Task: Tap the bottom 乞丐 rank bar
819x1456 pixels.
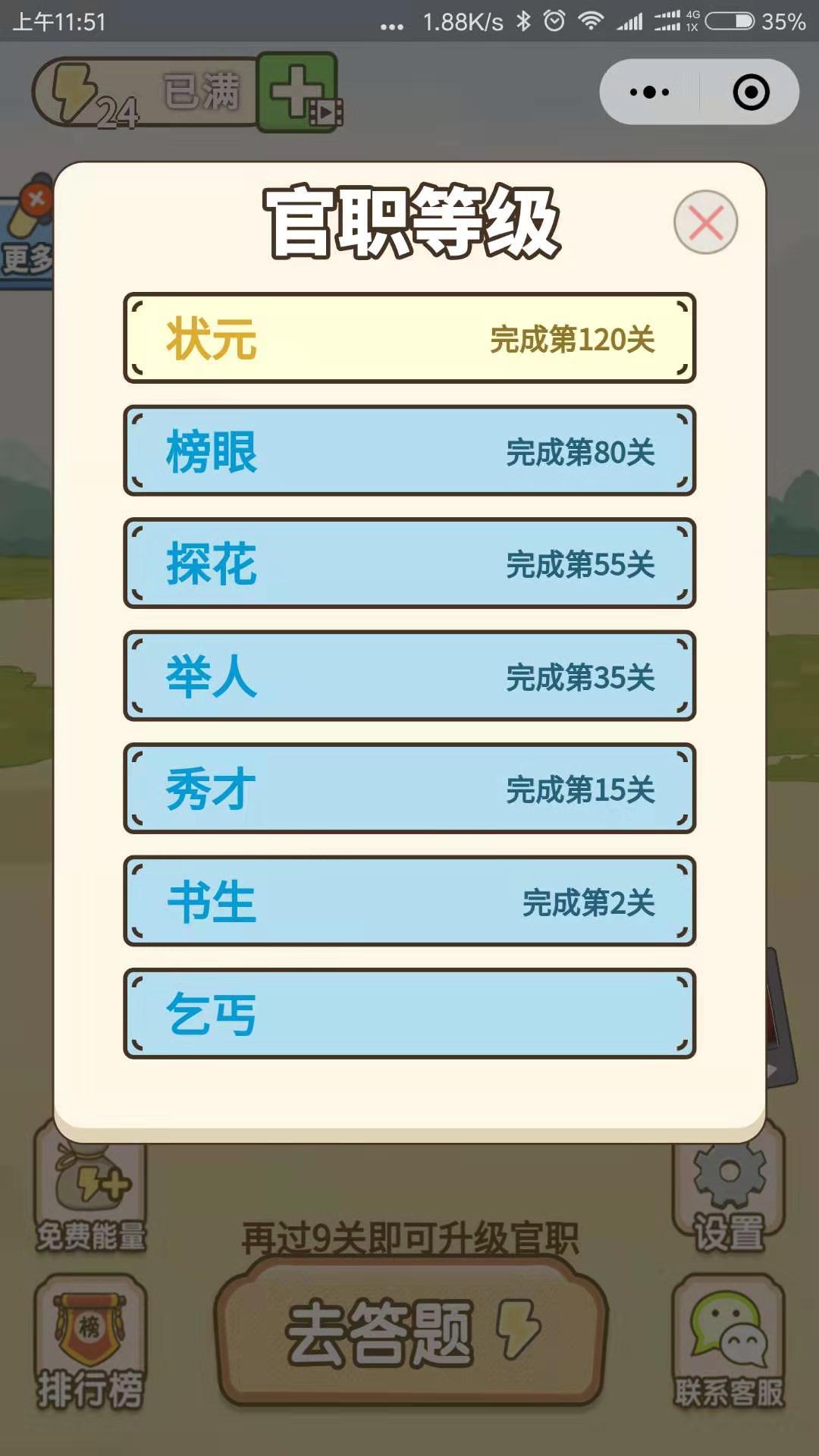Action: (409, 1014)
